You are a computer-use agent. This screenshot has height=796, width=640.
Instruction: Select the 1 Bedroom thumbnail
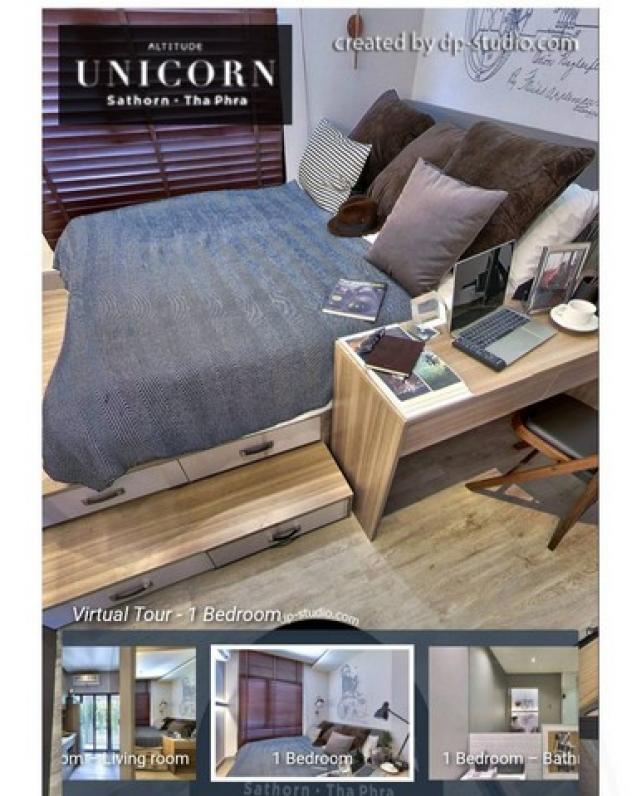coord(312,711)
